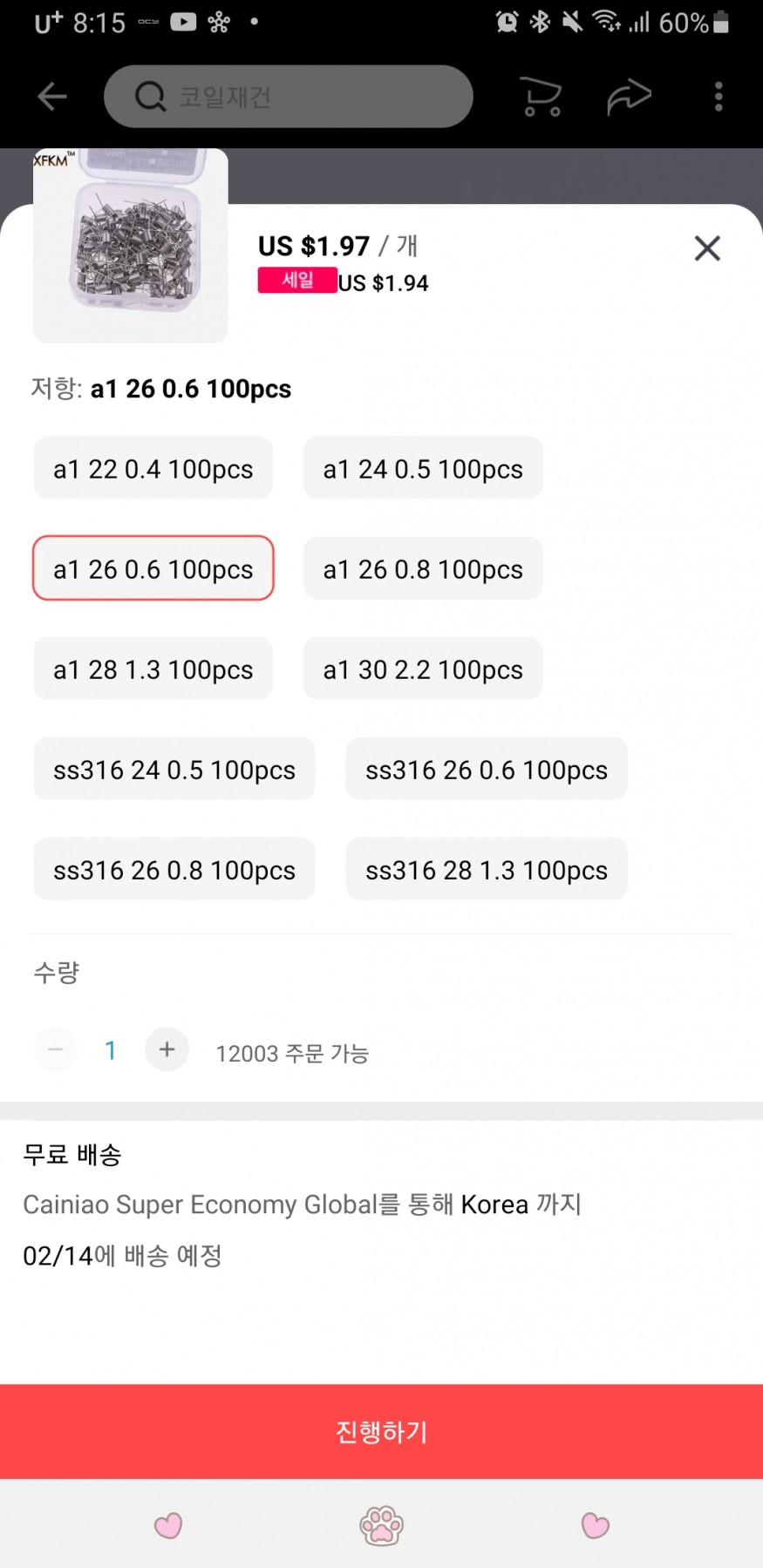The height and width of the screenshot is (1568, 763).
Task: Open the 코일재건 search field
Action: pos(288,96)
